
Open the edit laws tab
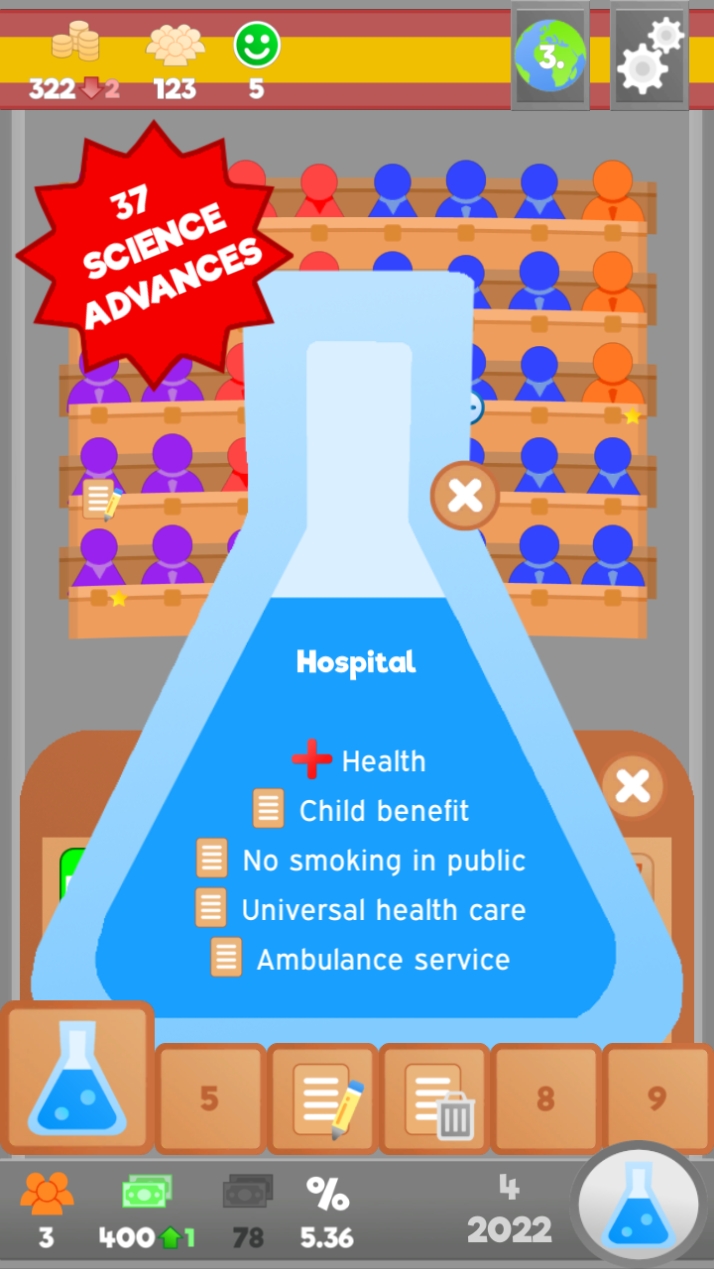pyautogui.click(x=323, y=1098)
